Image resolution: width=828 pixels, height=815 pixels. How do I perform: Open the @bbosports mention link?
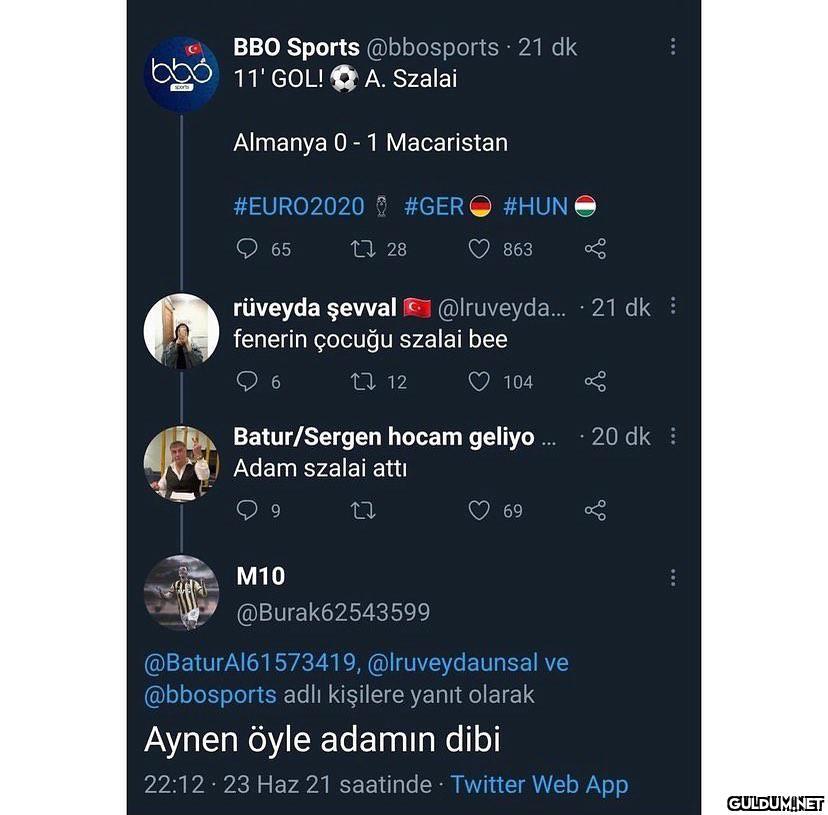tap(210, 694)
